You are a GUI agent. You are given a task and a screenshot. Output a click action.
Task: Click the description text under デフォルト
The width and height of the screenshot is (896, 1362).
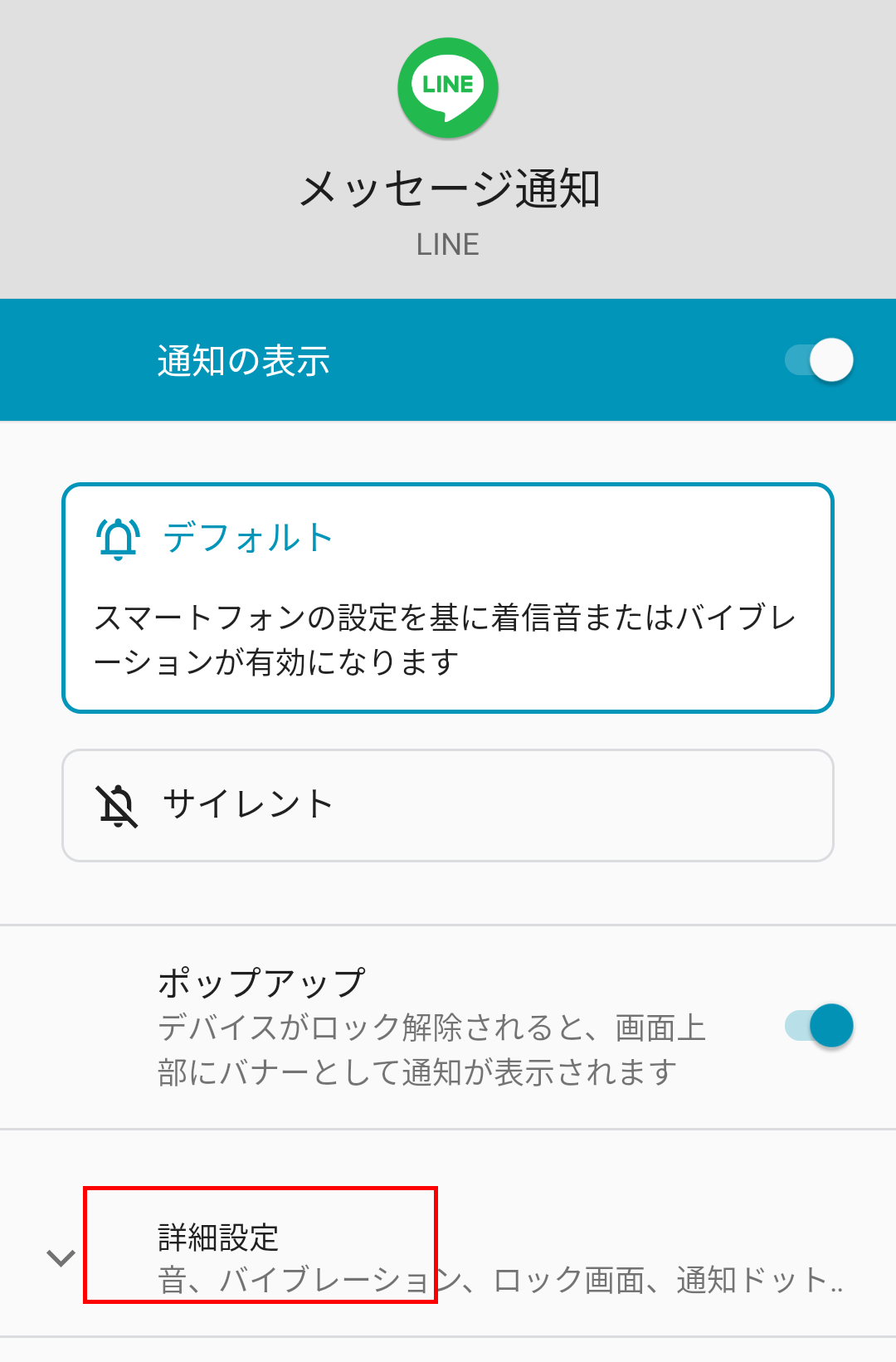click(x=447, y=639)
